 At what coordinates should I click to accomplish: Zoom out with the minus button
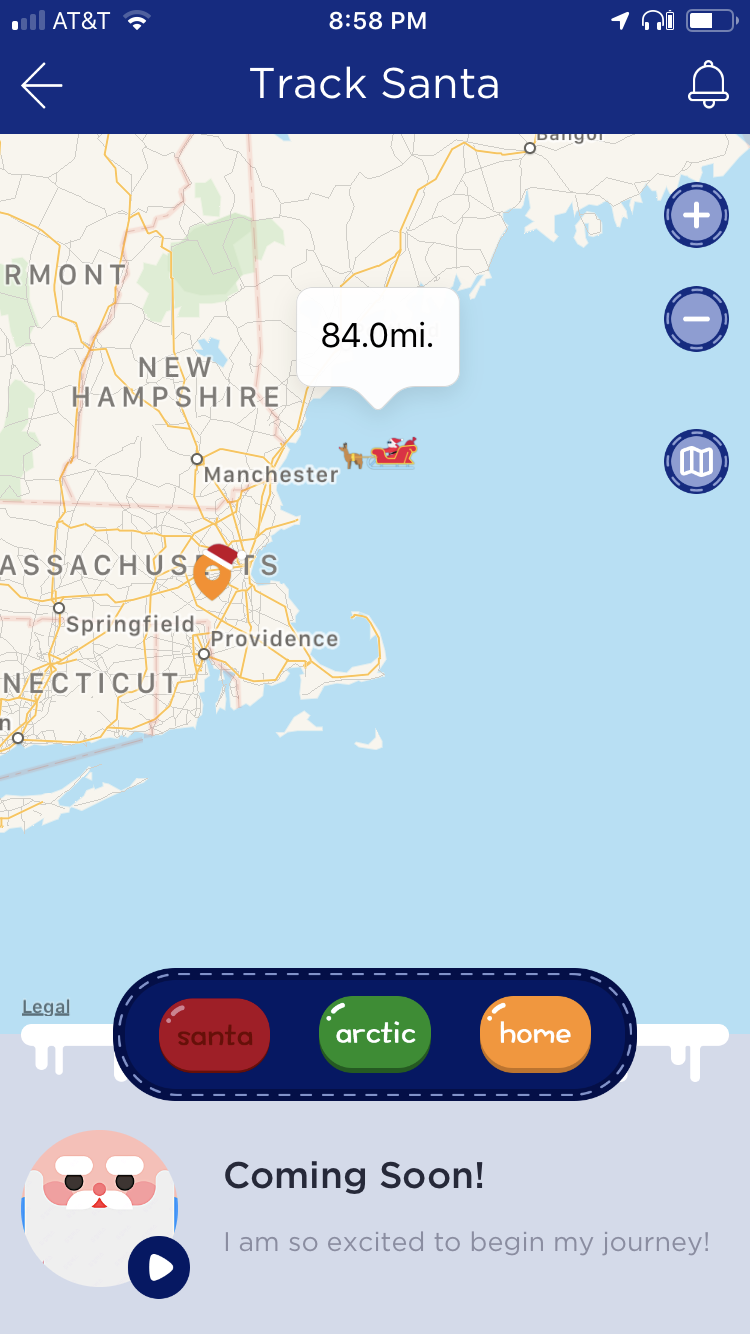click(696, 320)
